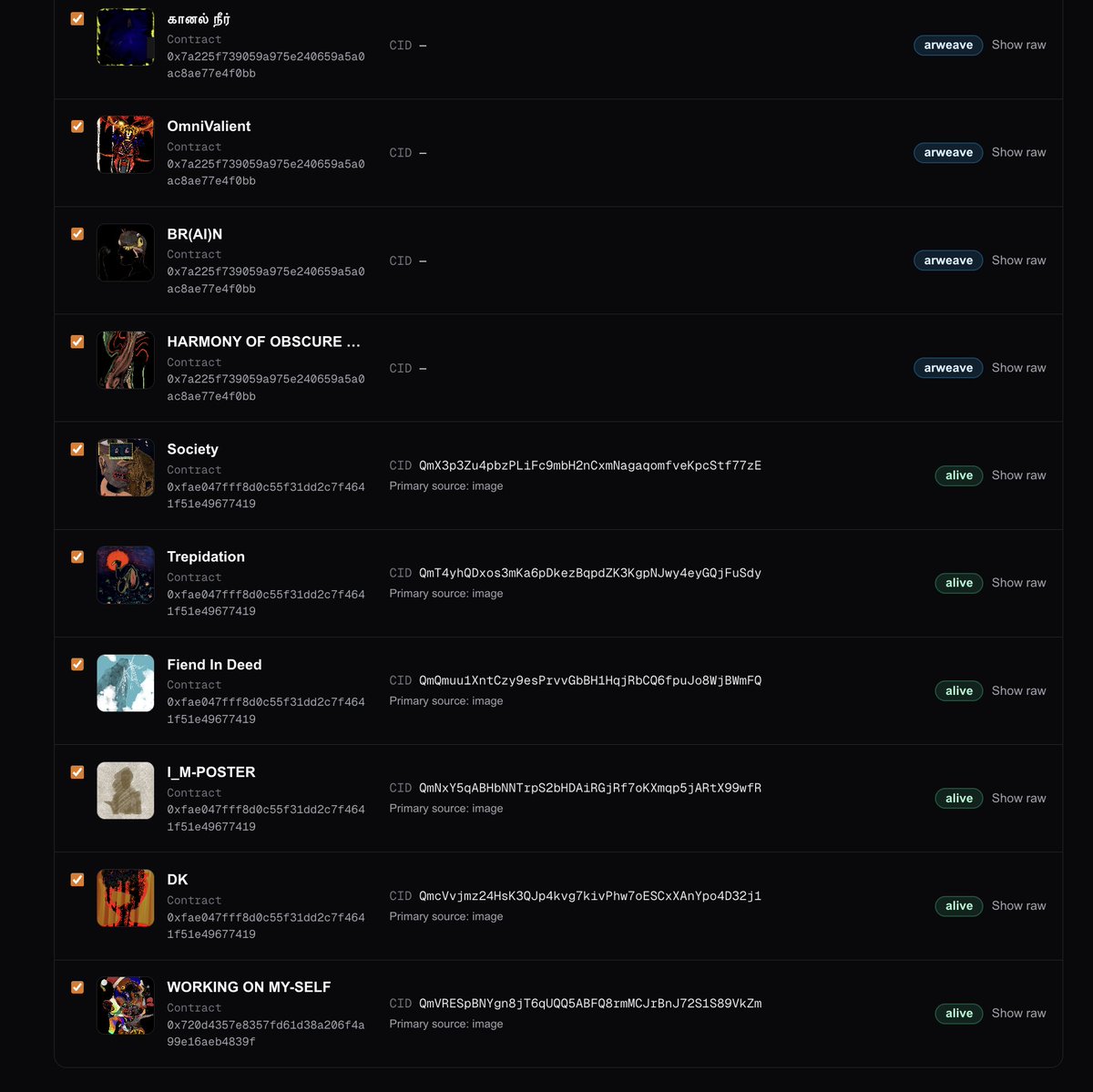
Task: Show raw data for I_M-POSTER
Action: coord(1018,798)
